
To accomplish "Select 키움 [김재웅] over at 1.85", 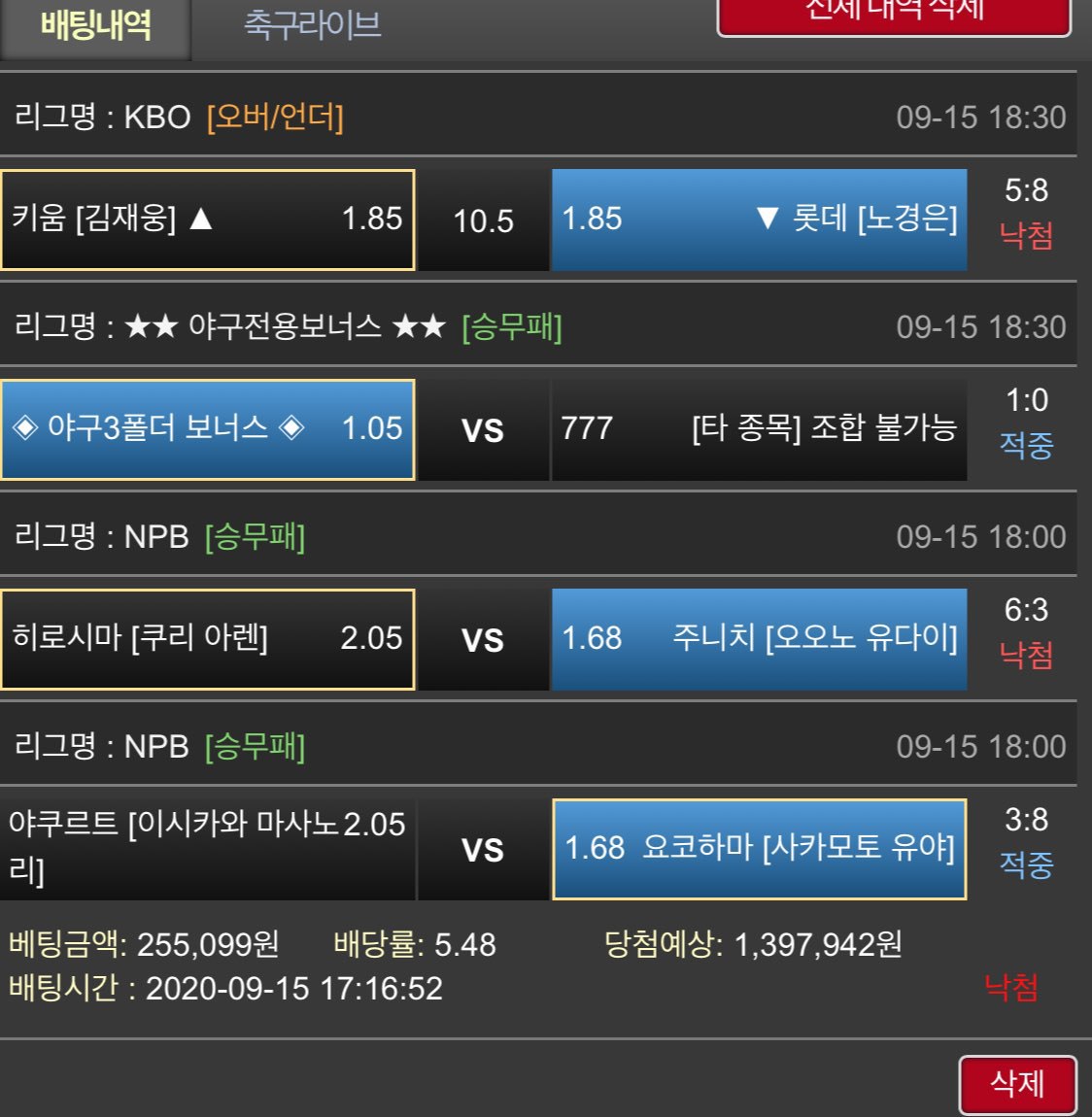I will (x=207, y=220).
